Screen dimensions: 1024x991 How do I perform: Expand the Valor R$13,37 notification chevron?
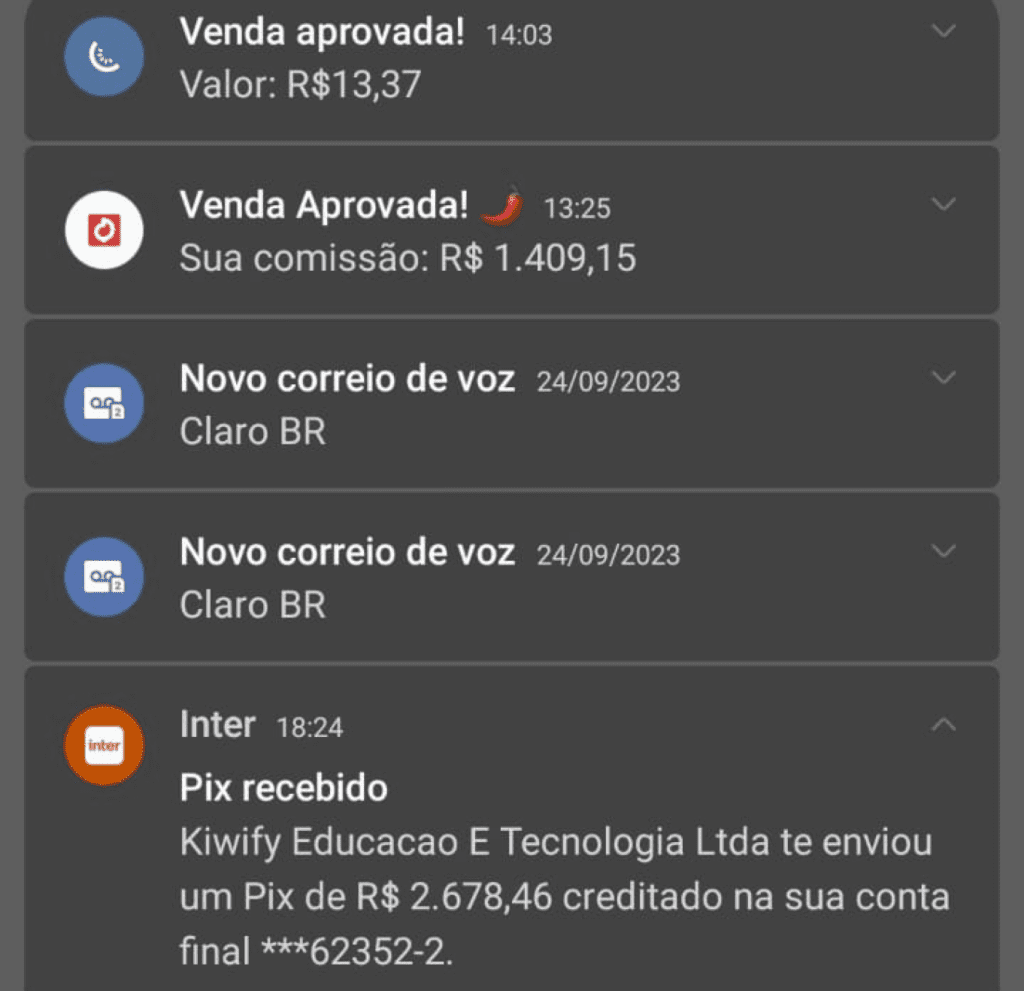point(943,31)
